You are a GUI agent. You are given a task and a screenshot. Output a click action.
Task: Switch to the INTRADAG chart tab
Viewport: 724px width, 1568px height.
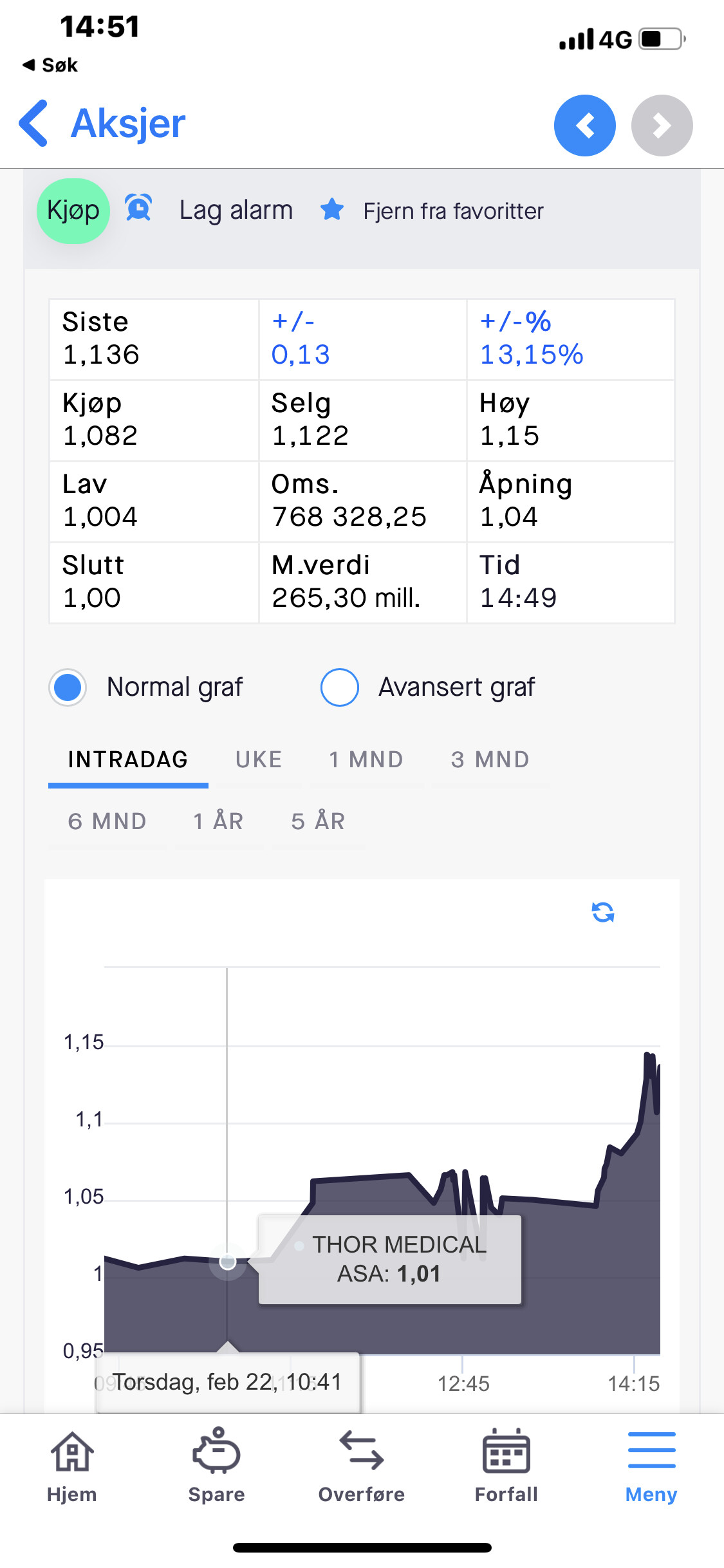tap(128, 760)
